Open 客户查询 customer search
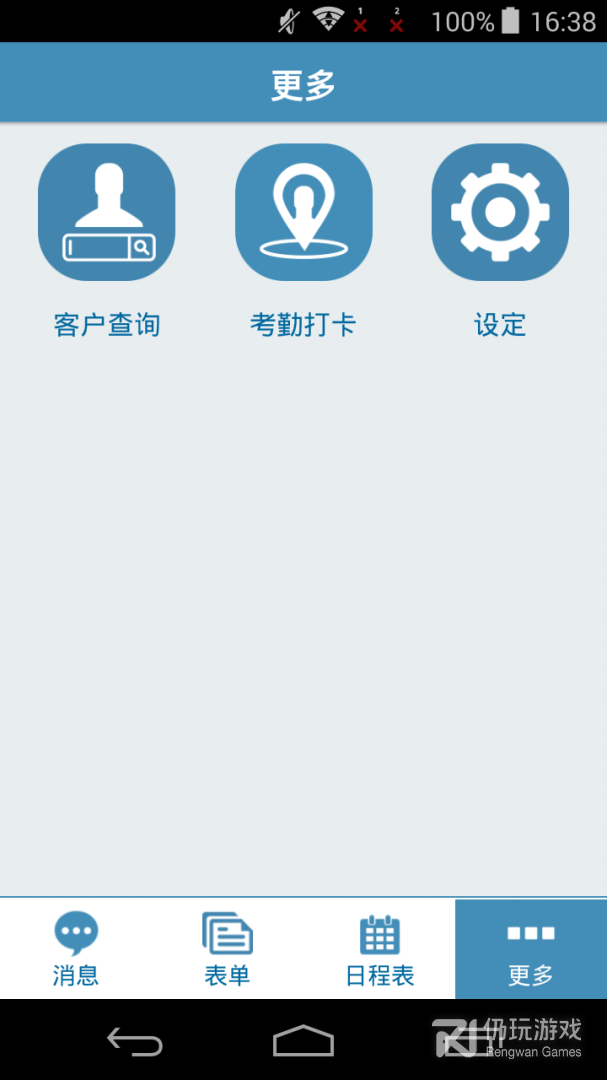 click(x=107, y=212)
